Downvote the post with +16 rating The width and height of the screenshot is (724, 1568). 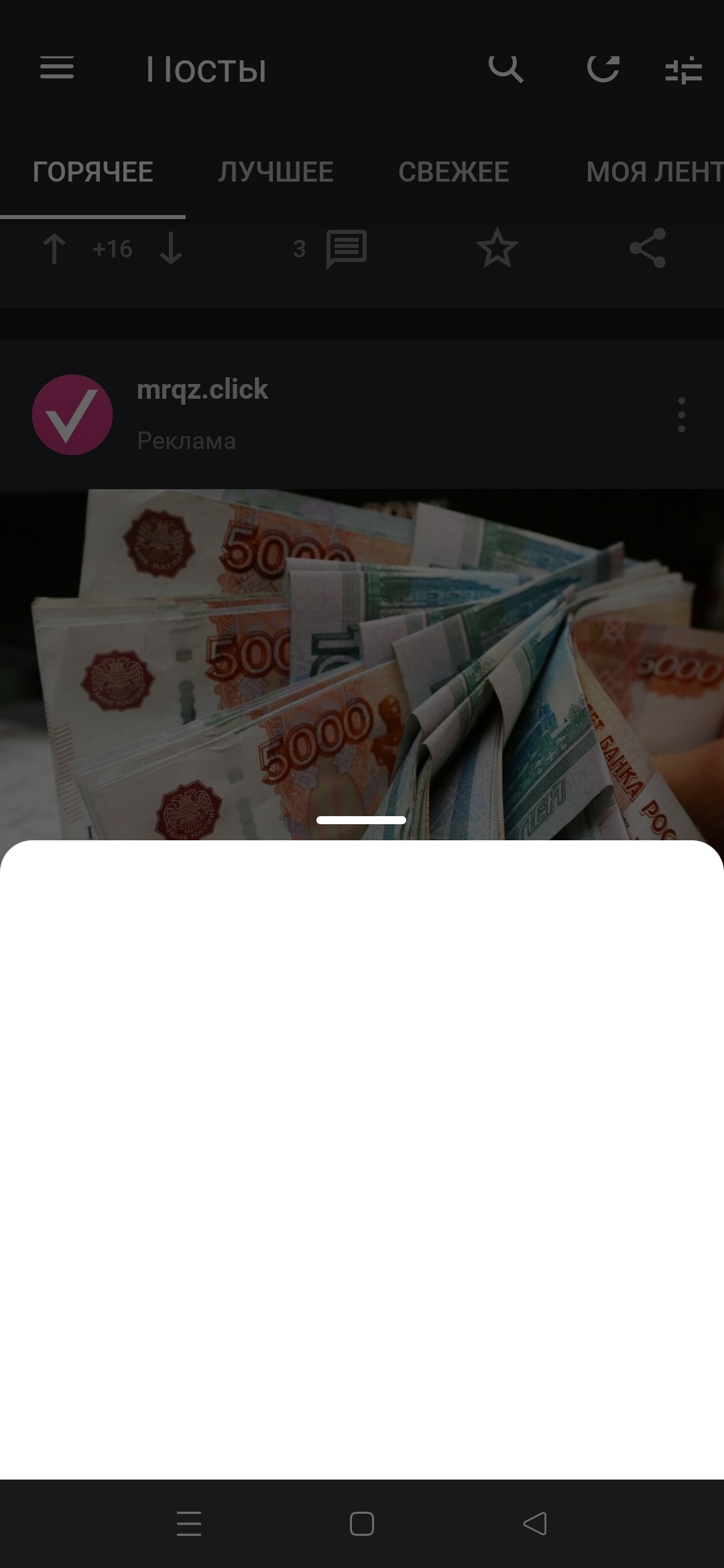171,249
